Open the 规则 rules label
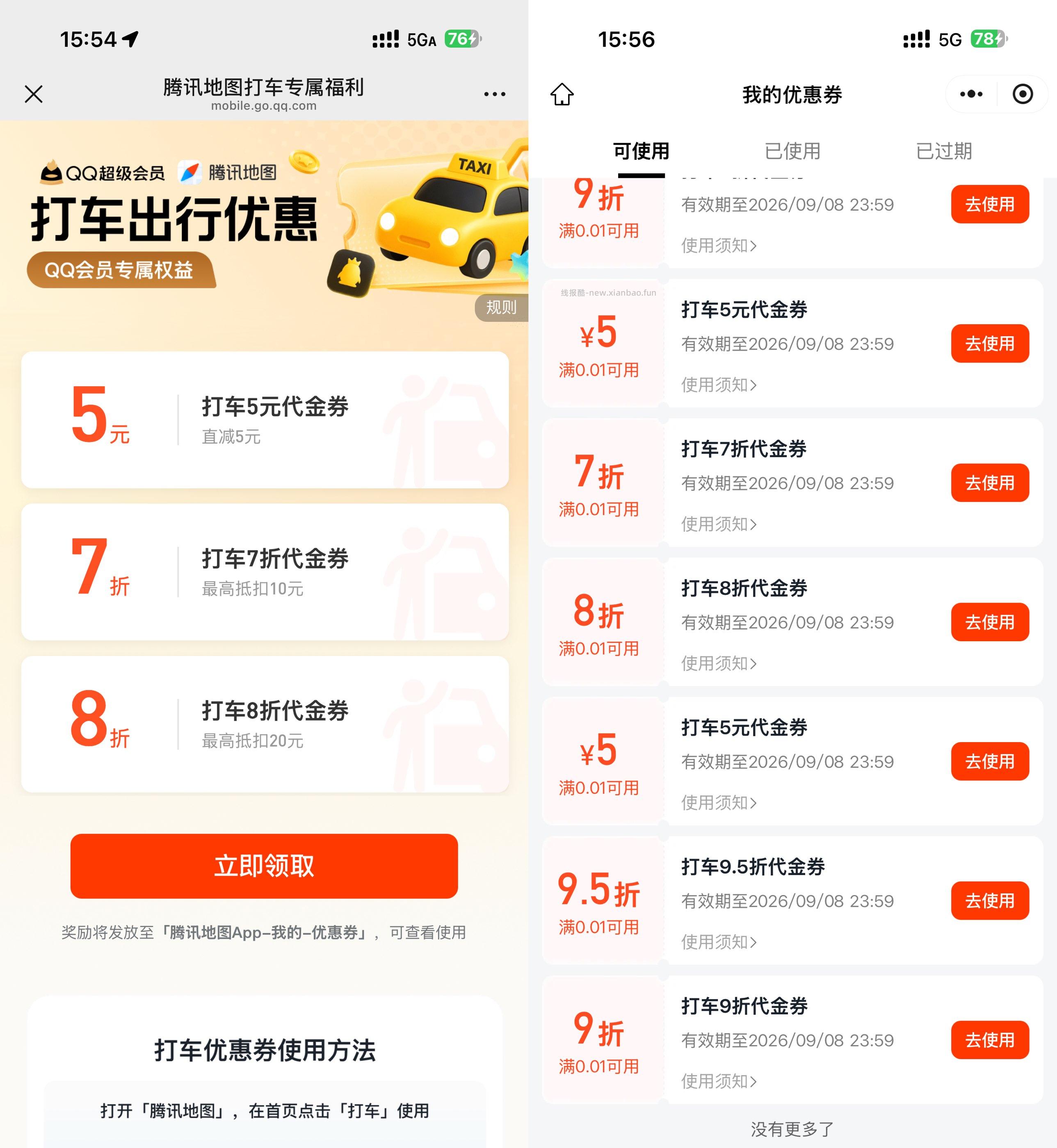 pos(501,307)
